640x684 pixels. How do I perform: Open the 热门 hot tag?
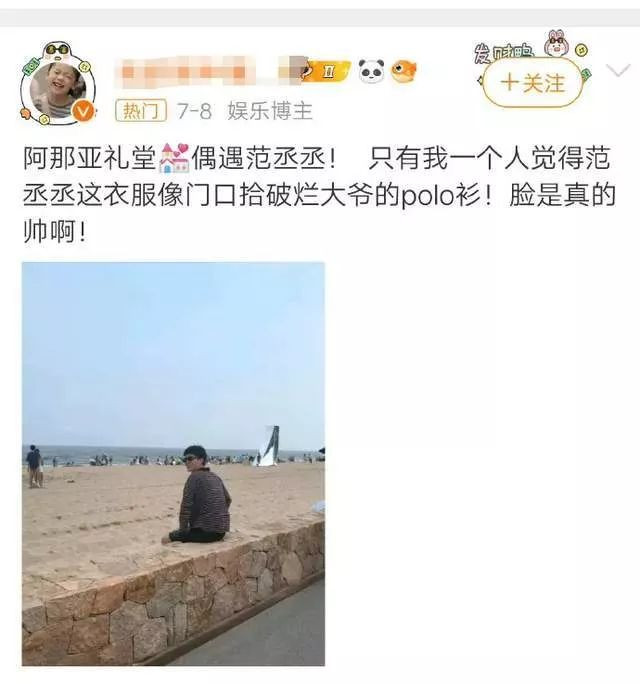140,111
